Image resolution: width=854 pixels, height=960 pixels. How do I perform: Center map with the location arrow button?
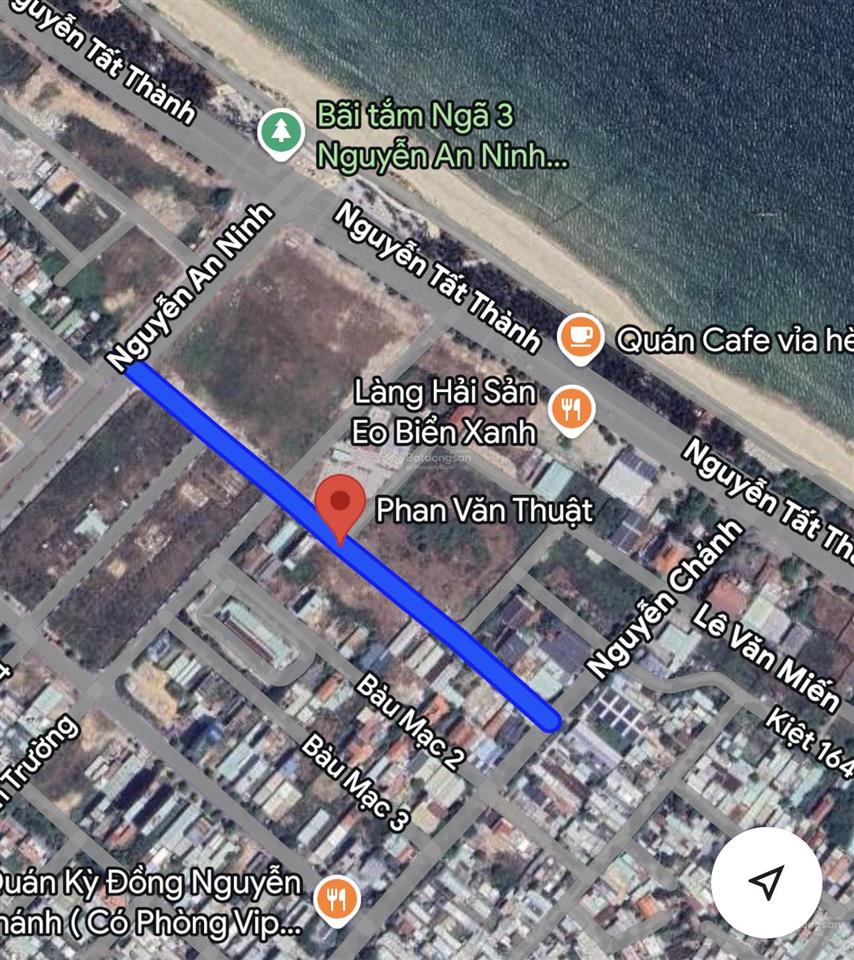[766, 881]
